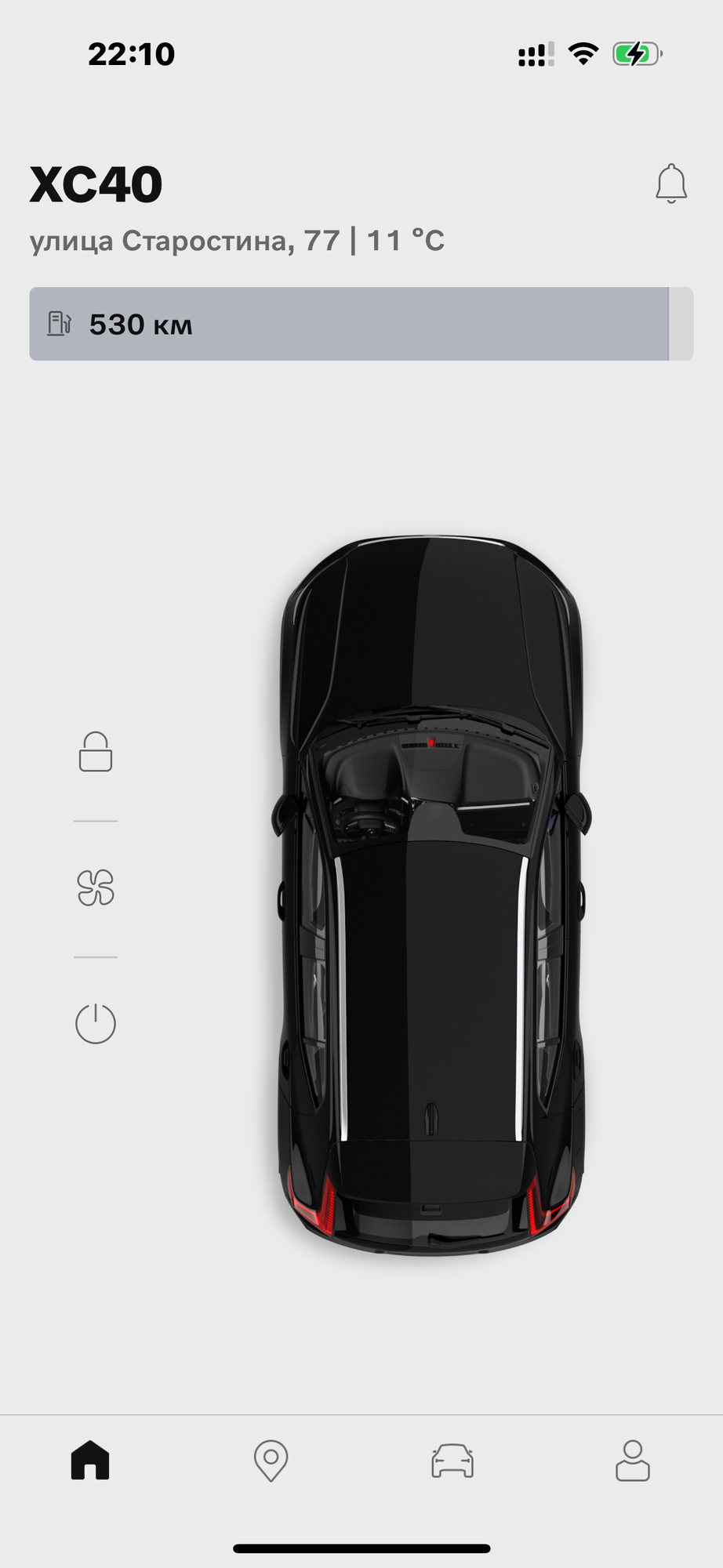This screenshot has height=1568, width=723.
Task: Start climate control with fan icon
Action: coord(96,888)
